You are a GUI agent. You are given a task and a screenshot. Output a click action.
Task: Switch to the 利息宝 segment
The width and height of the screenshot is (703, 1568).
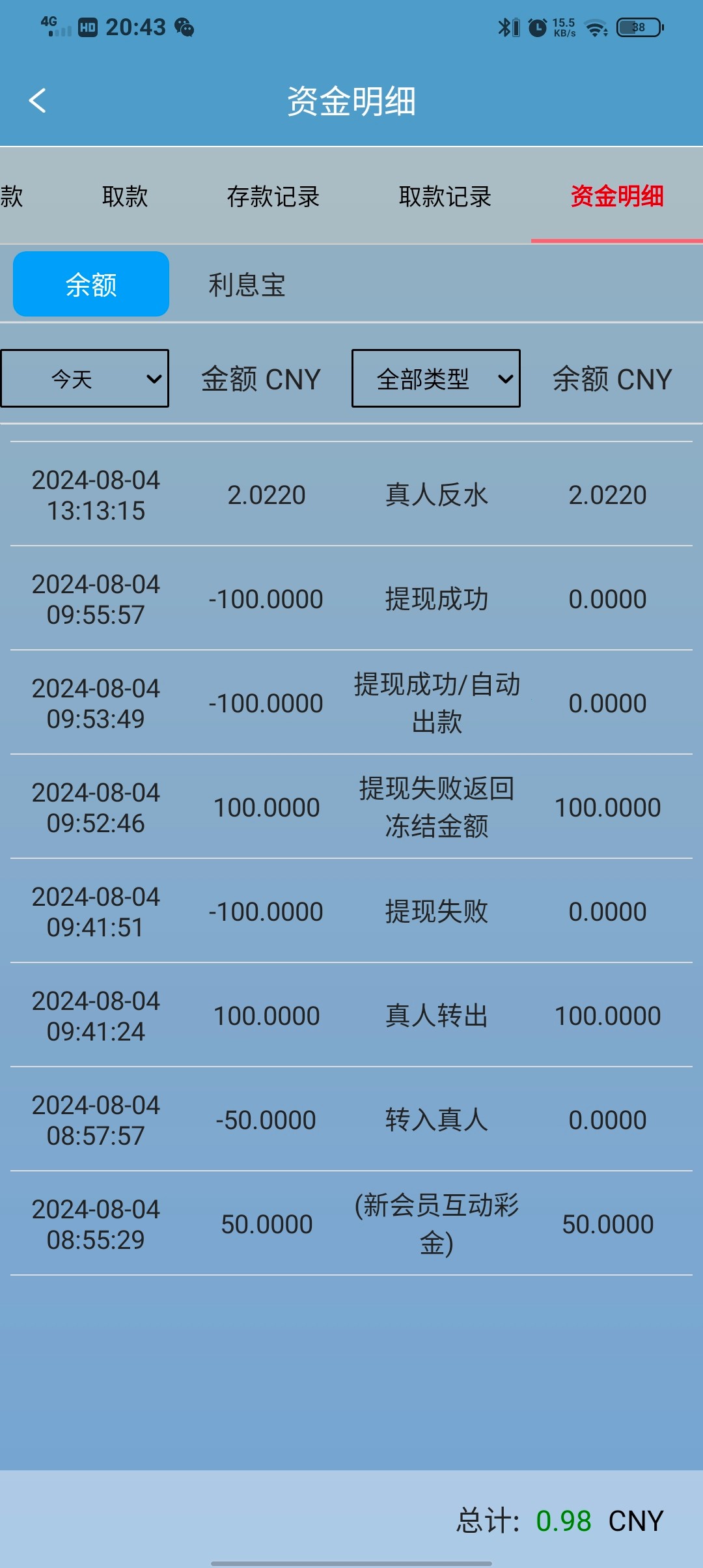pos(247,285)
